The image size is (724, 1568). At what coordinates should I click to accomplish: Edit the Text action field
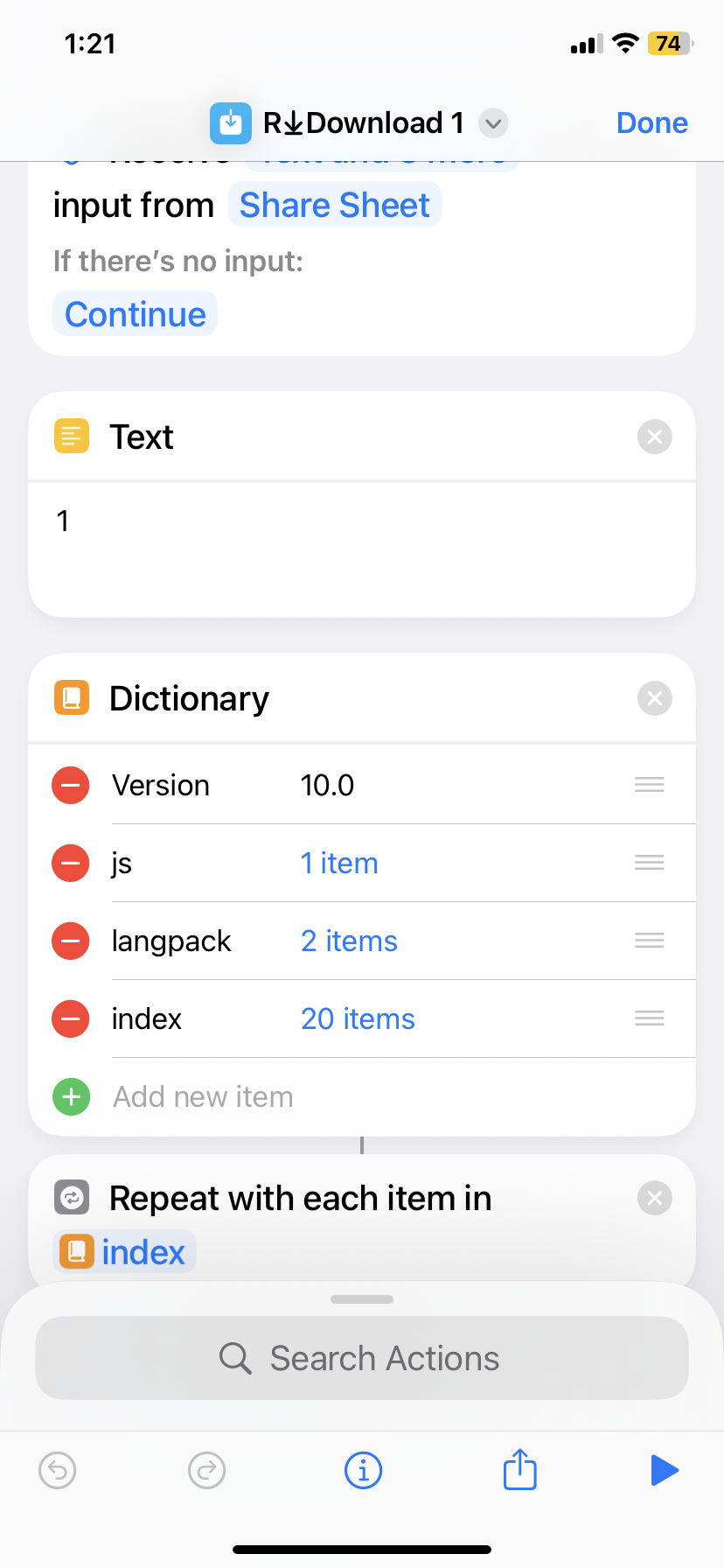point(362,550)
